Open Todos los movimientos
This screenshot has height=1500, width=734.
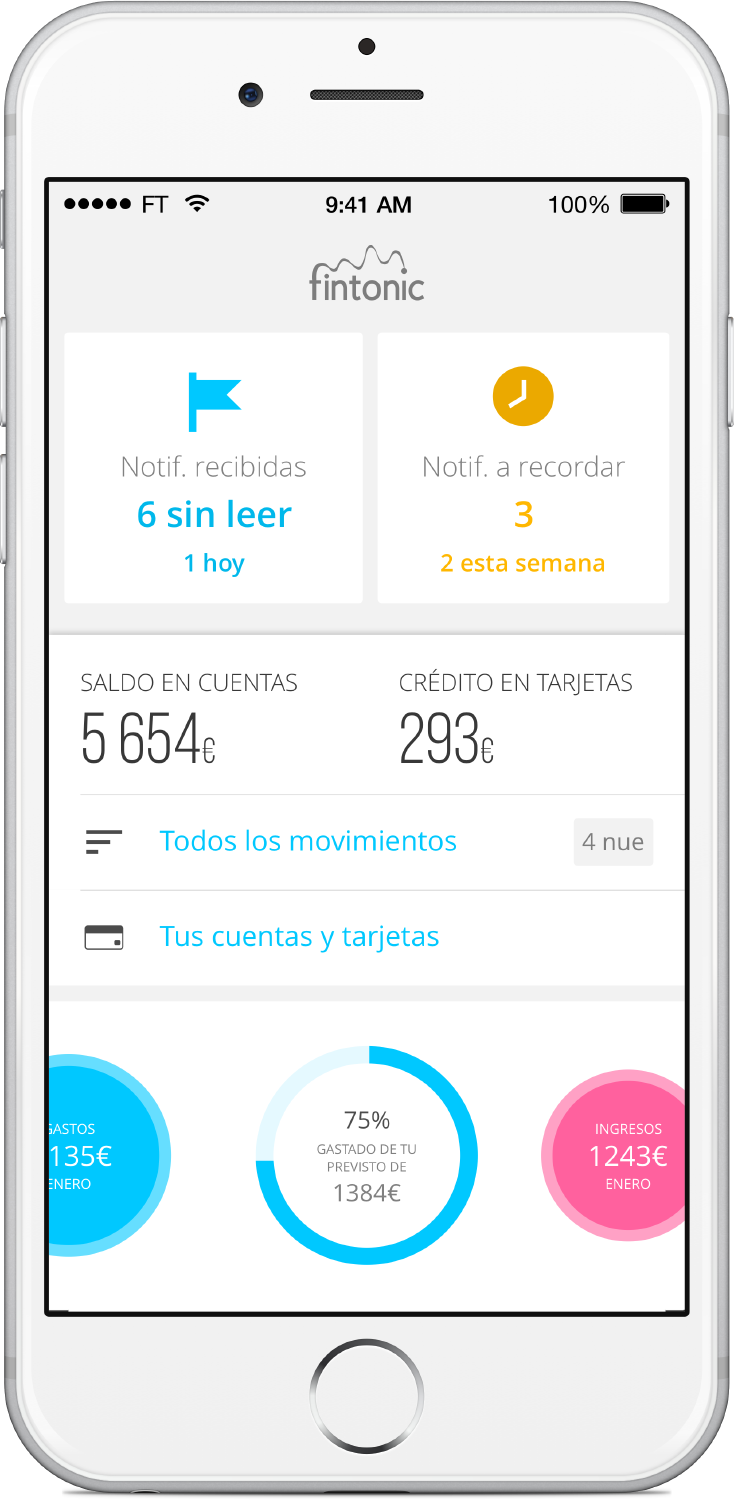pyautogui.click(x=308, y=841)
